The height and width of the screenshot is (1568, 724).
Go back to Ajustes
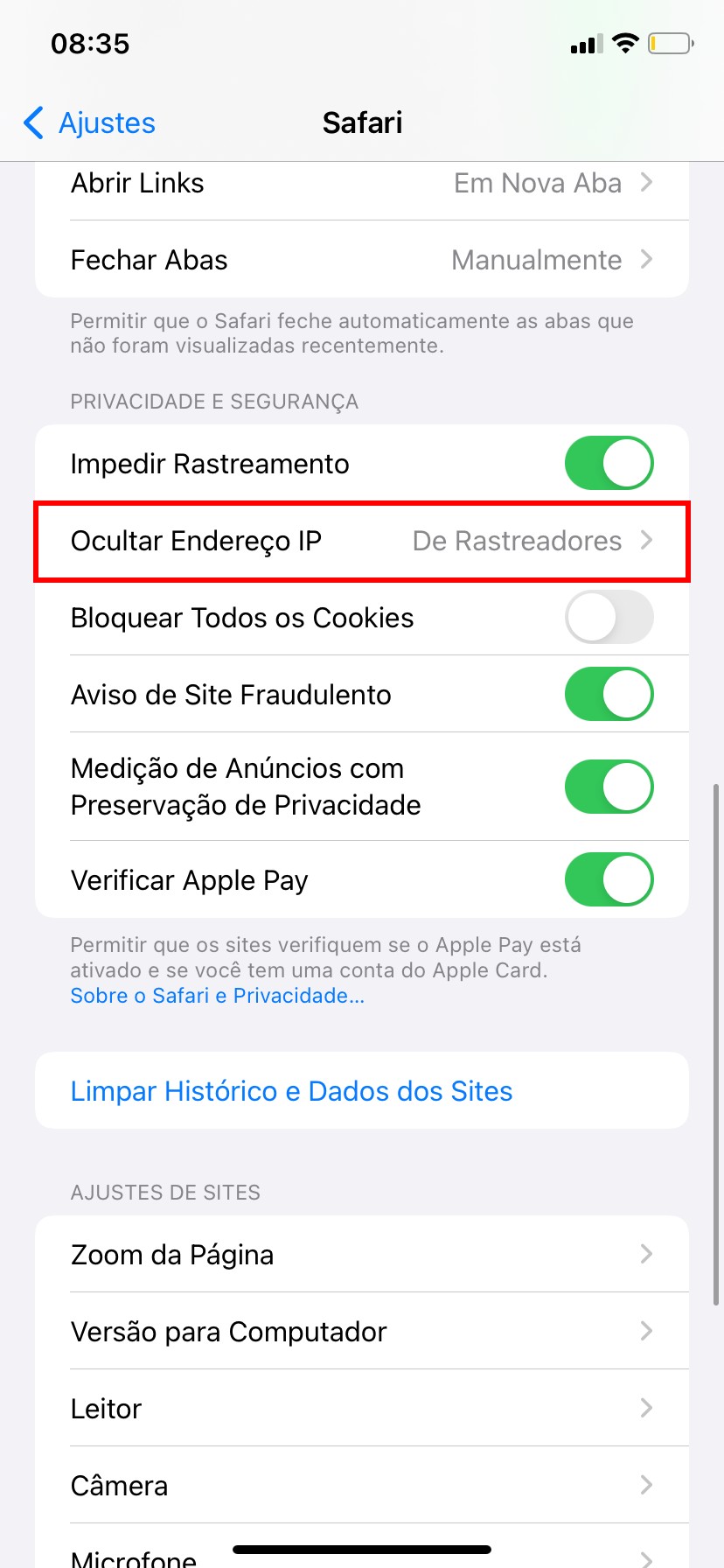(90, 123)
